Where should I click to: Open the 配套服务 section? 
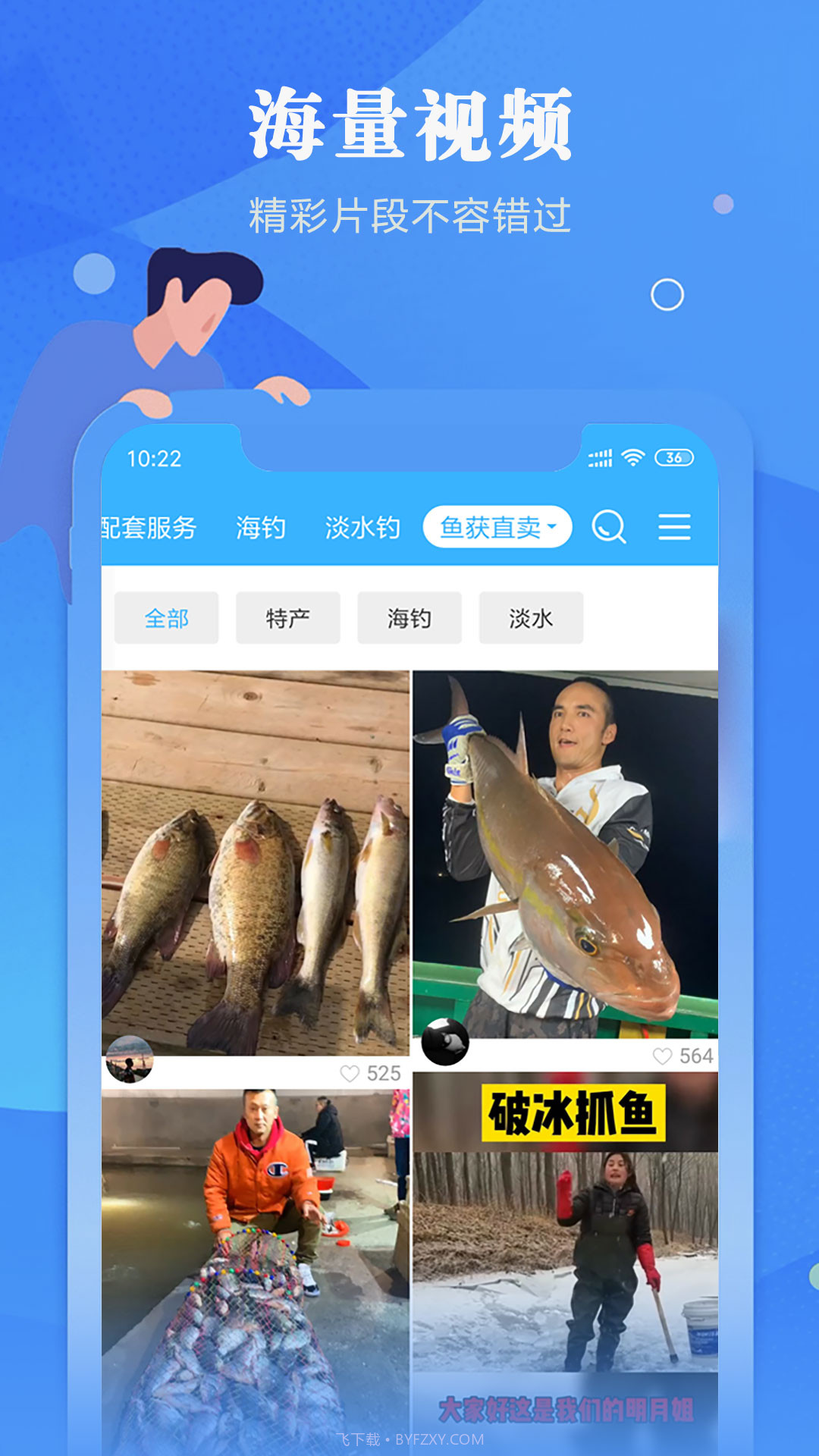pos(149,527)
